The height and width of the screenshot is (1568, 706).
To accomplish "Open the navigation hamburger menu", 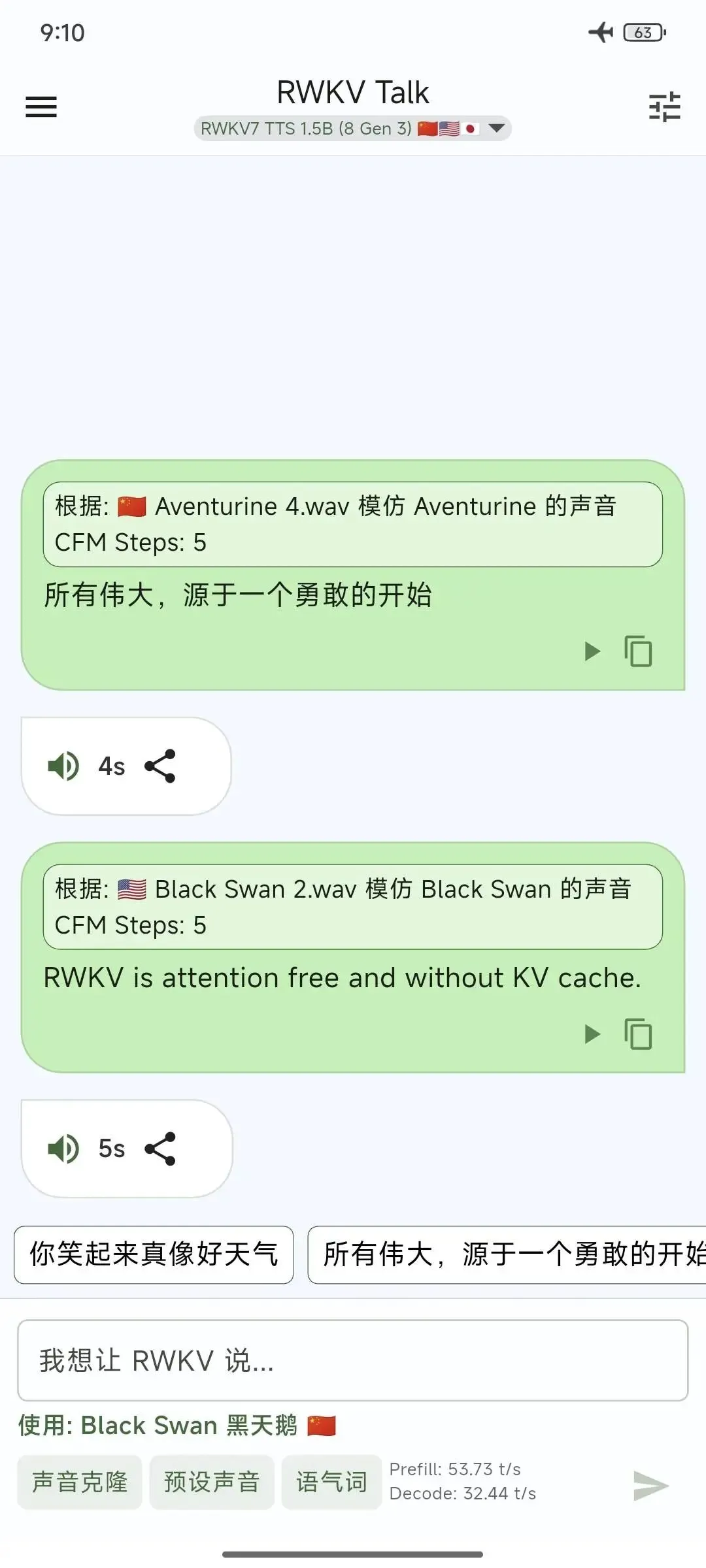I will tap(41, 106).
